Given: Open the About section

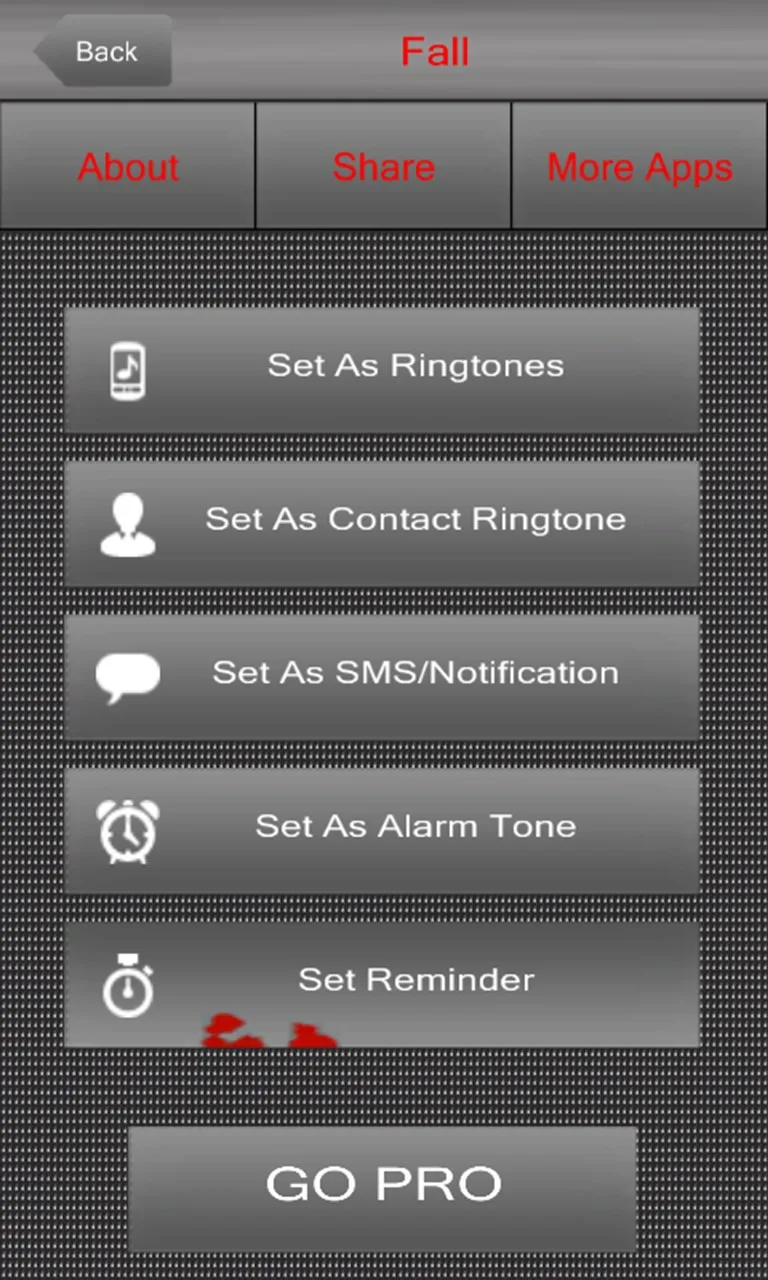Looking at the screenshot, I should pyautogui.click(x=128, y=166).
